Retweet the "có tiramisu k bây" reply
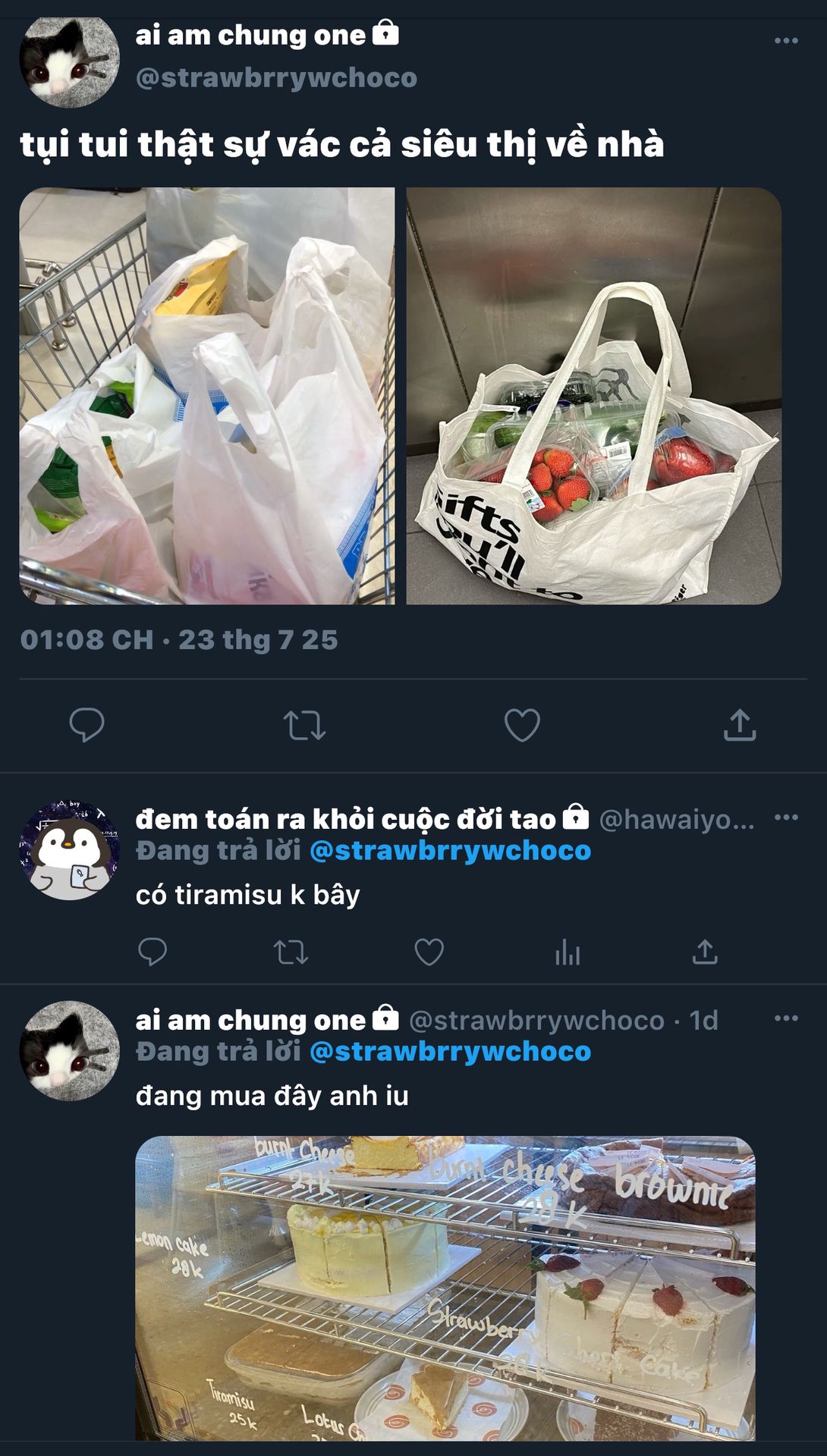The image size is (827, 1456). pyautogui.click(x=291, y=952)
